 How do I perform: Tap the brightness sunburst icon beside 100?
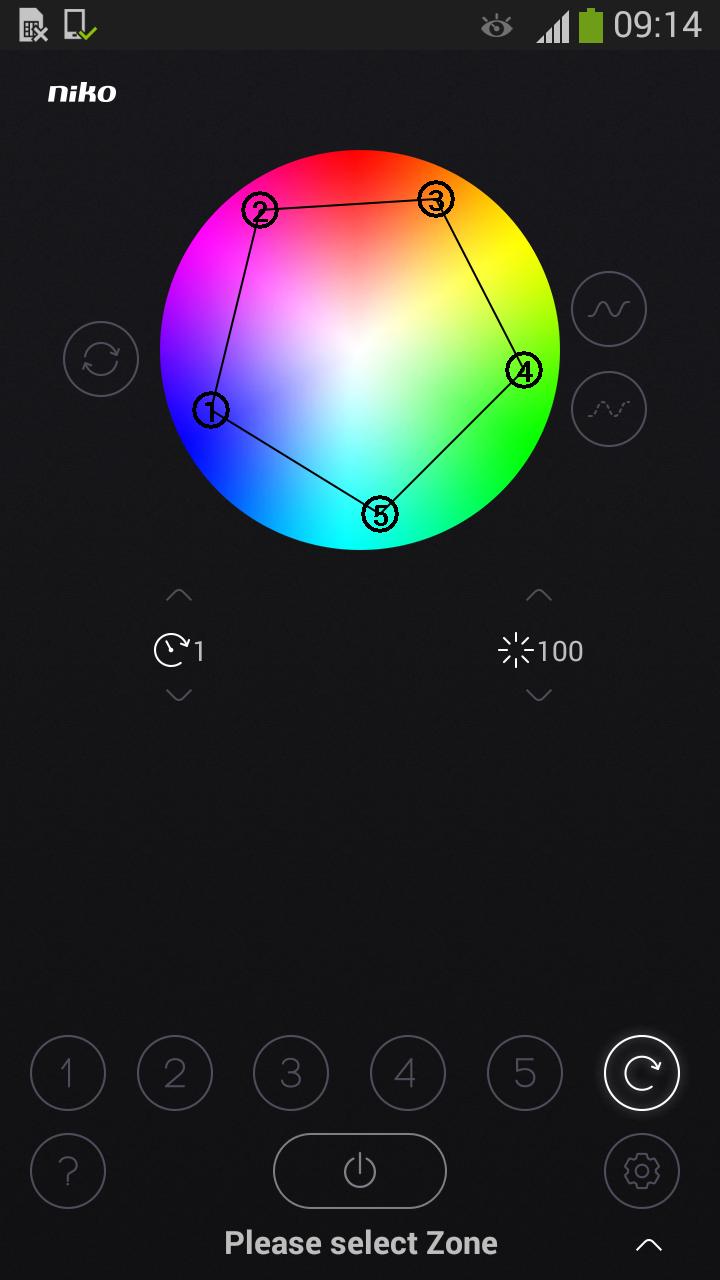coord(517,651)
